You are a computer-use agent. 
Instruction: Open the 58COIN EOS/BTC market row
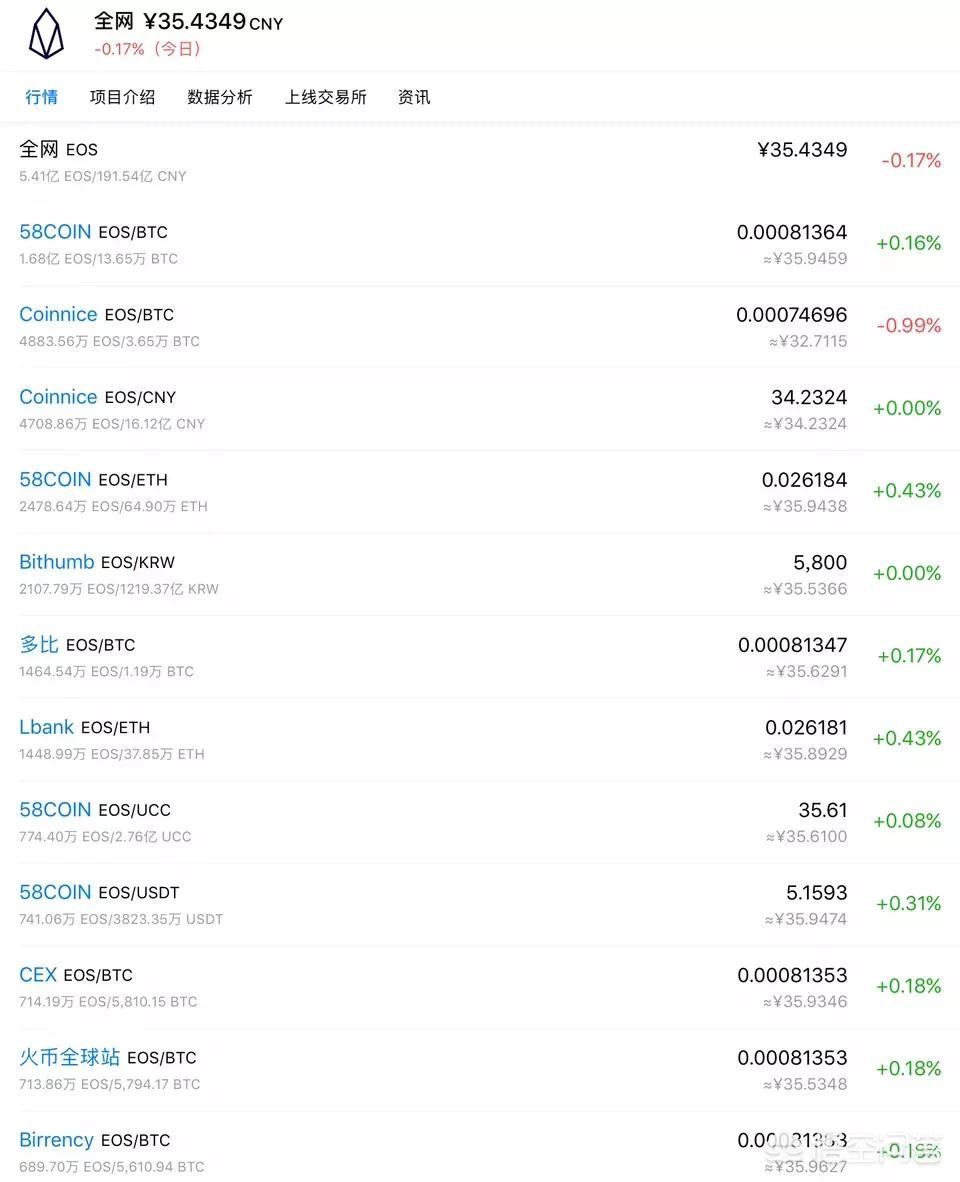pyautogui.click(x=480, y=244)
